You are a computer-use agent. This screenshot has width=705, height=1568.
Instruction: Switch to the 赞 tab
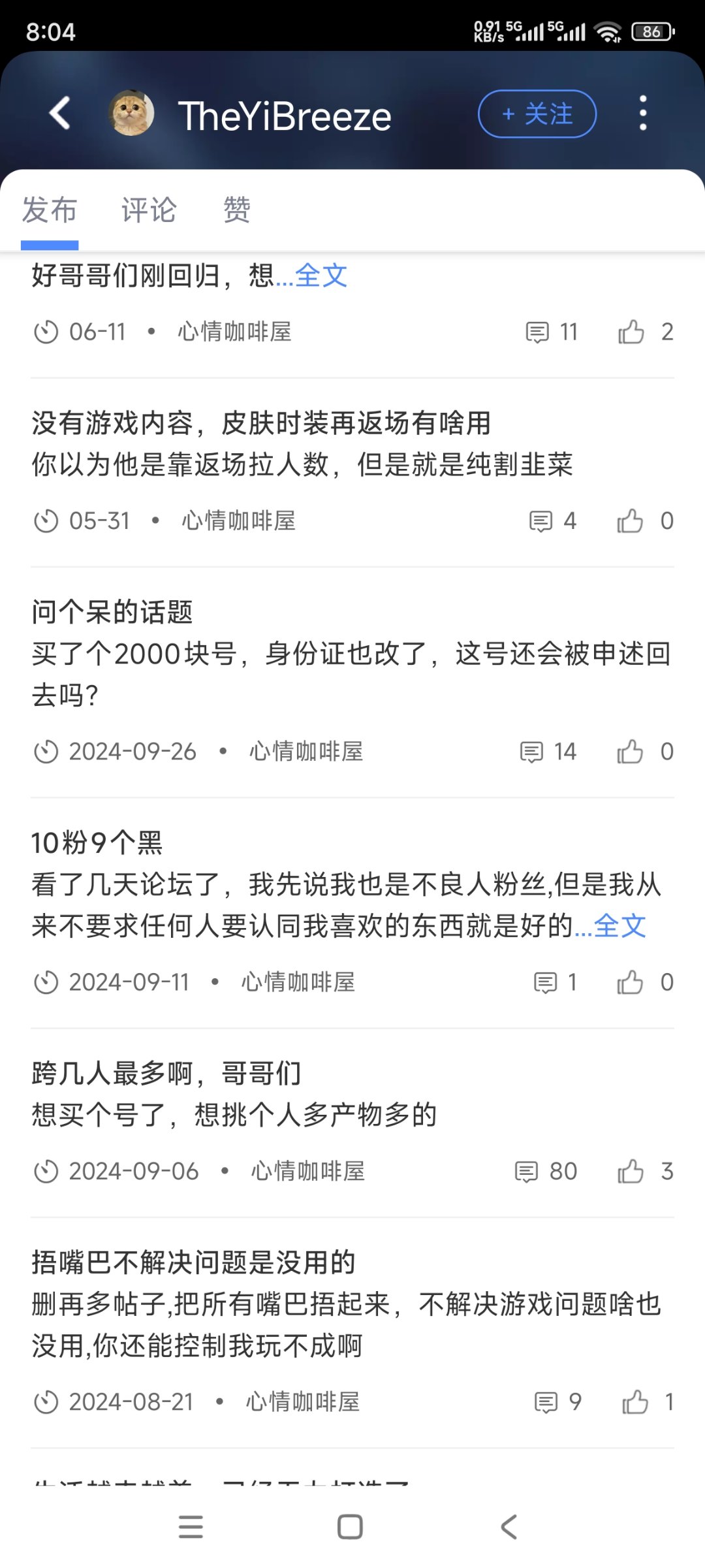pyautogui.click(x=237, y=210)
